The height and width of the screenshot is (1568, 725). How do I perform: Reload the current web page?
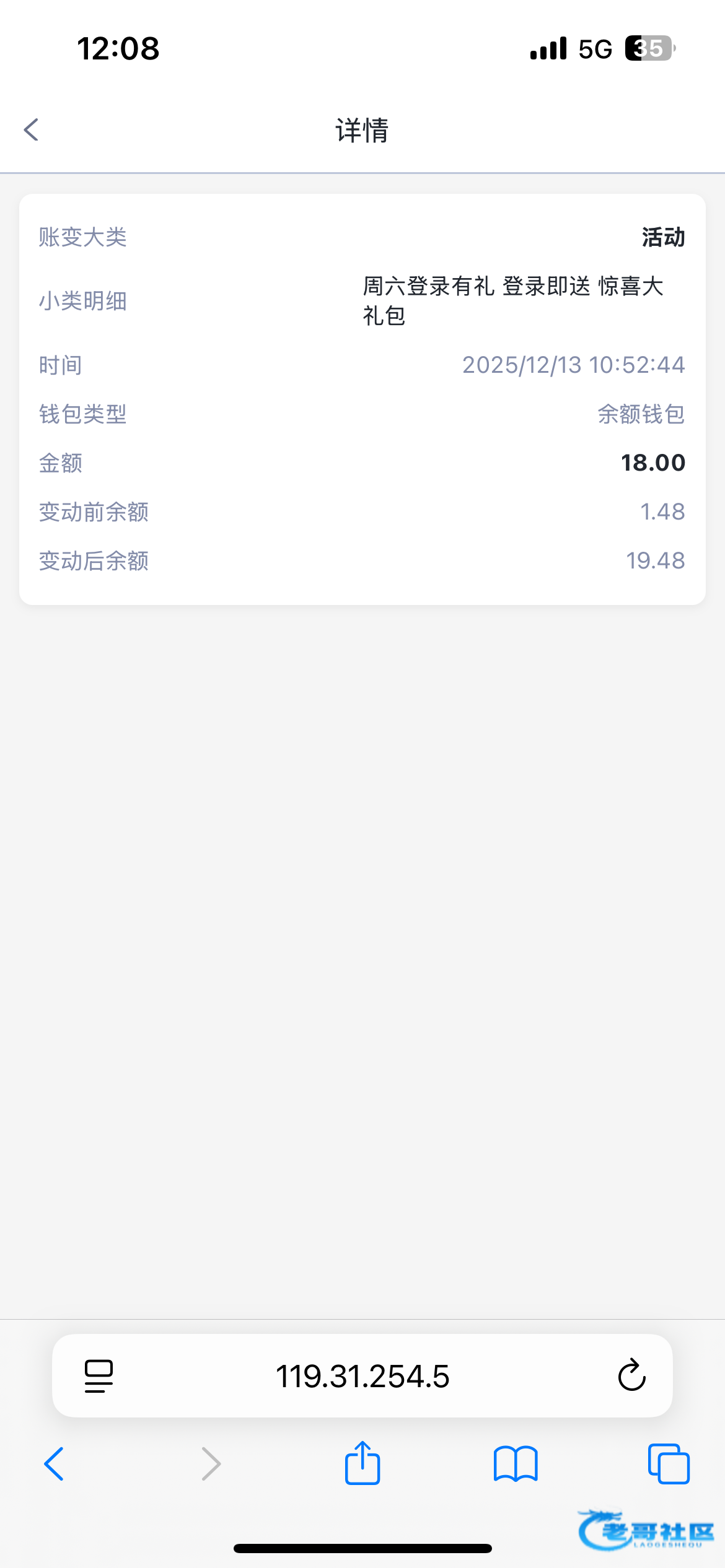631,1376
